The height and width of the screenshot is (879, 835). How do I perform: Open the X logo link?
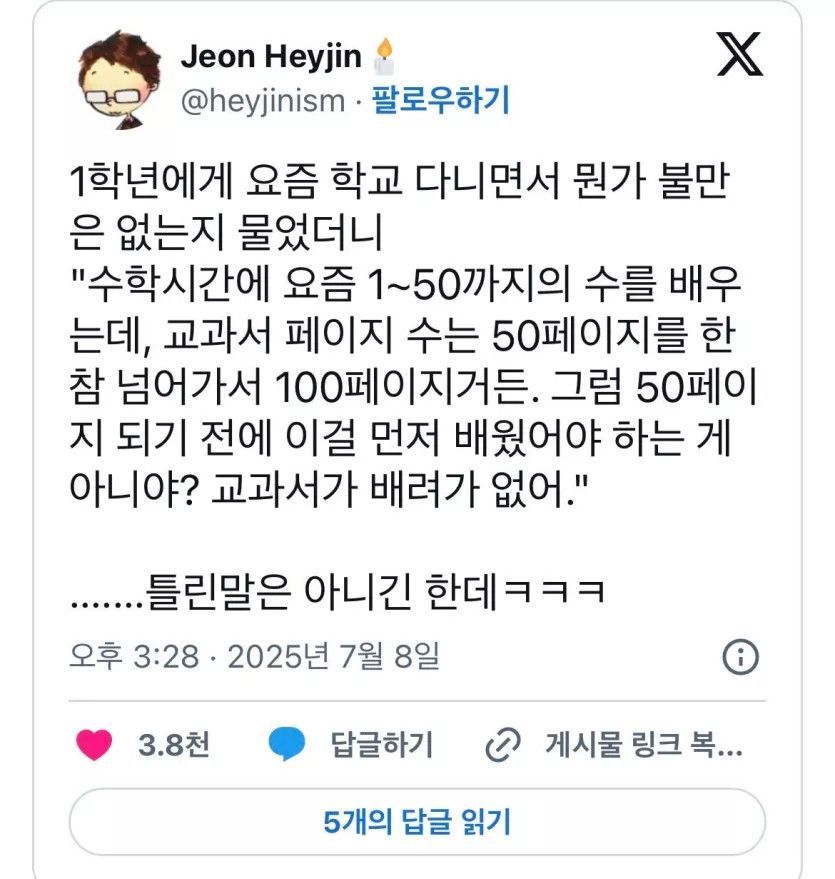[740, 56]
